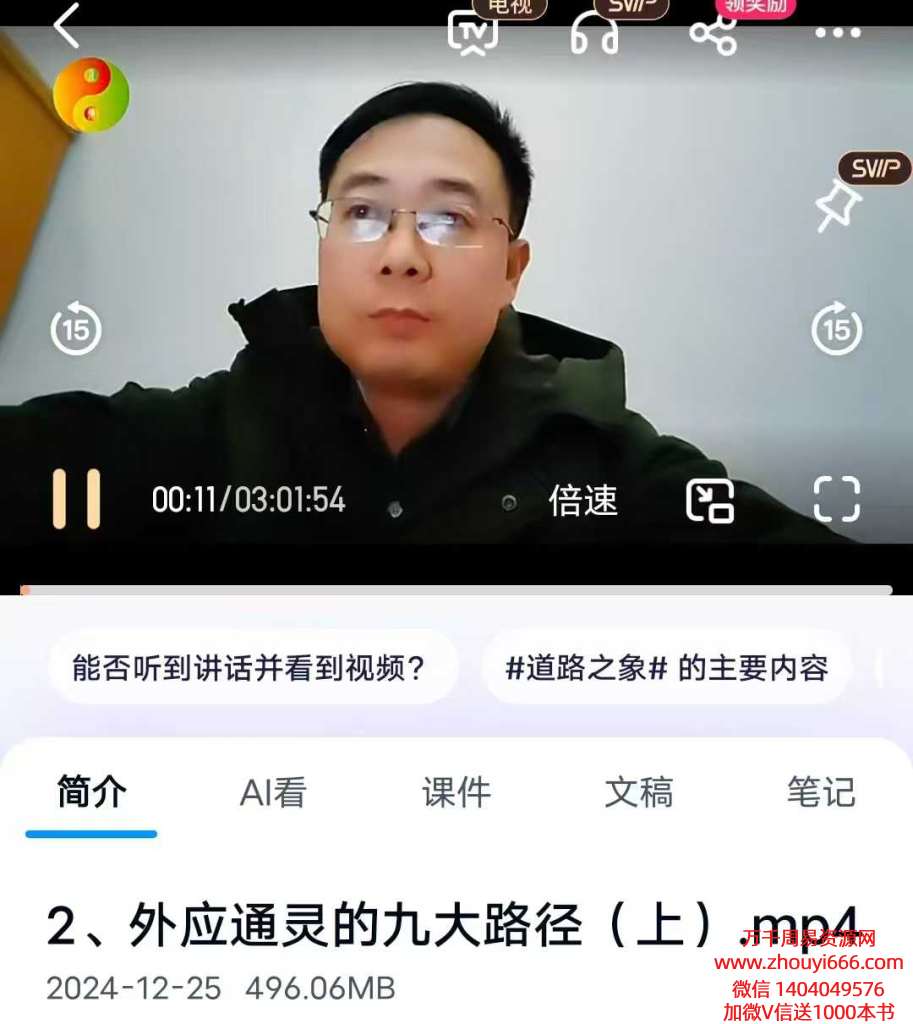The height and width of the screenshot is (1024, 913).
Task: Switch to audio-only listening mode
Action: point(594,34)
